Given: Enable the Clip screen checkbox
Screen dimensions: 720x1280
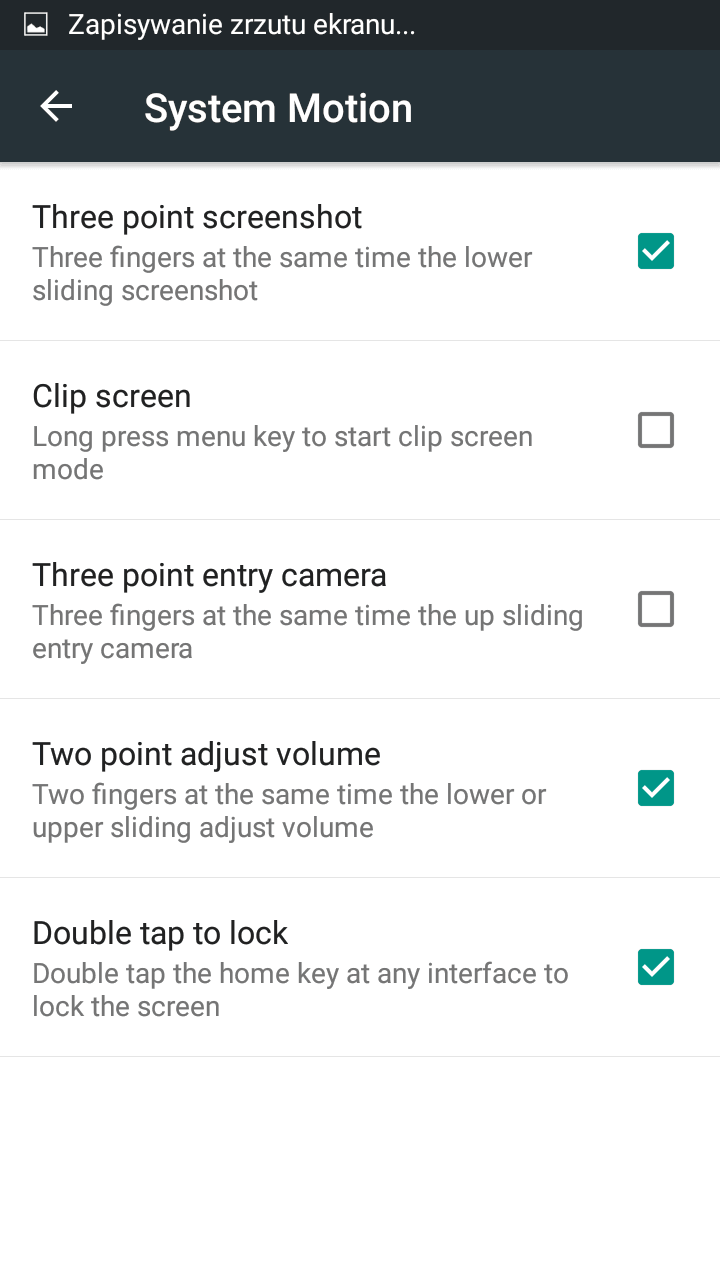Looking at the screenshot, I should point(656,430).
